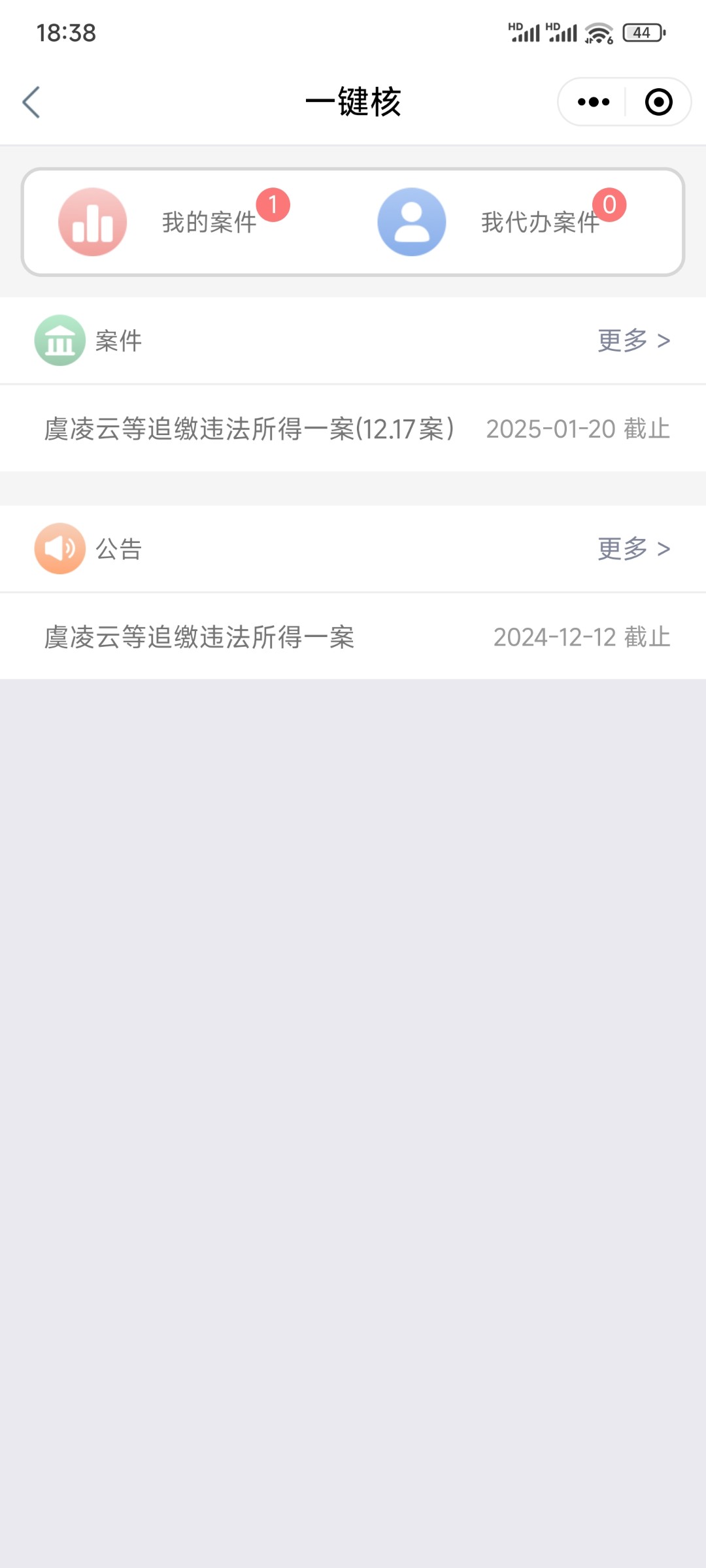Close the mini program via circle icon
Screen dimensions: 706x1568
click(658, 102)
